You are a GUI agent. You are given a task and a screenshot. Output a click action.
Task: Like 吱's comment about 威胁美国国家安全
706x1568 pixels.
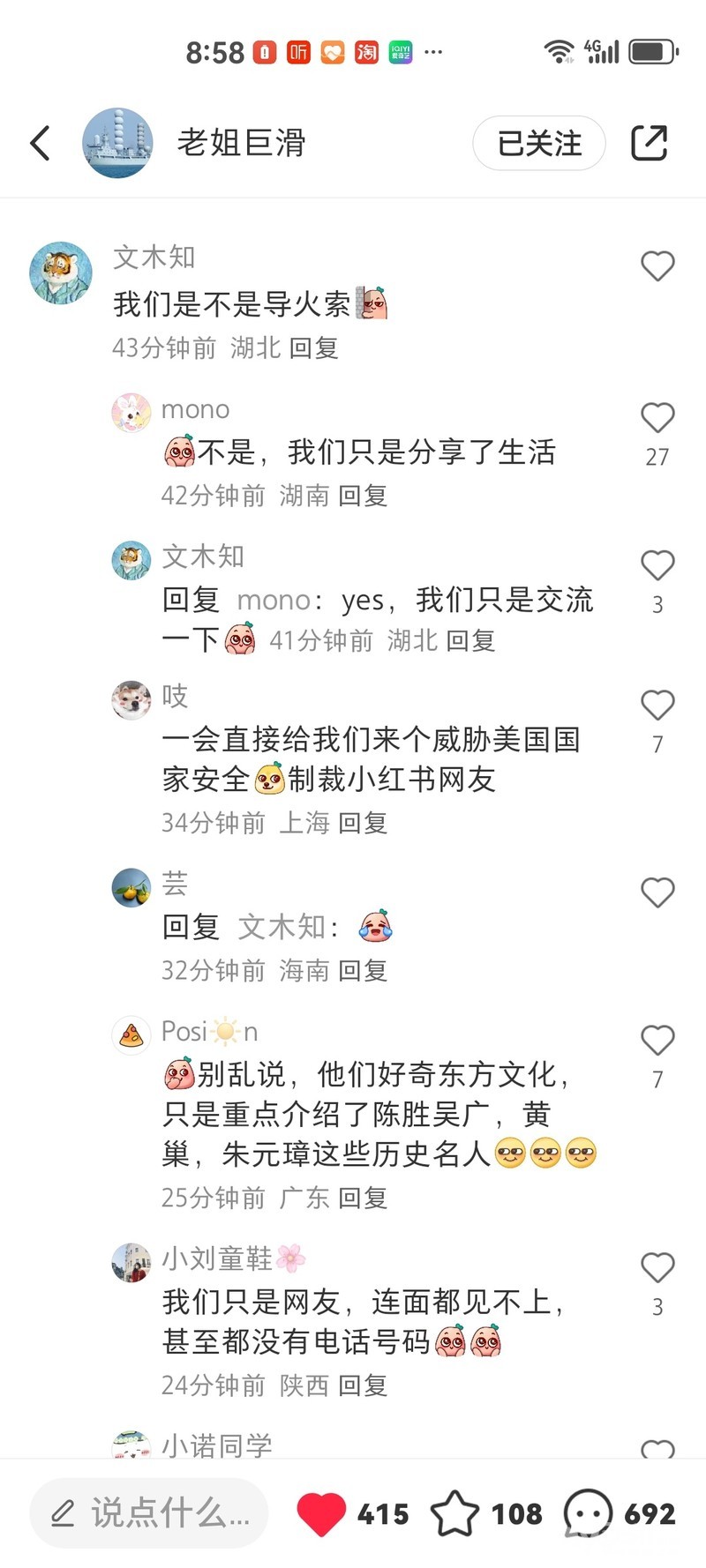(x=657, y=706)
